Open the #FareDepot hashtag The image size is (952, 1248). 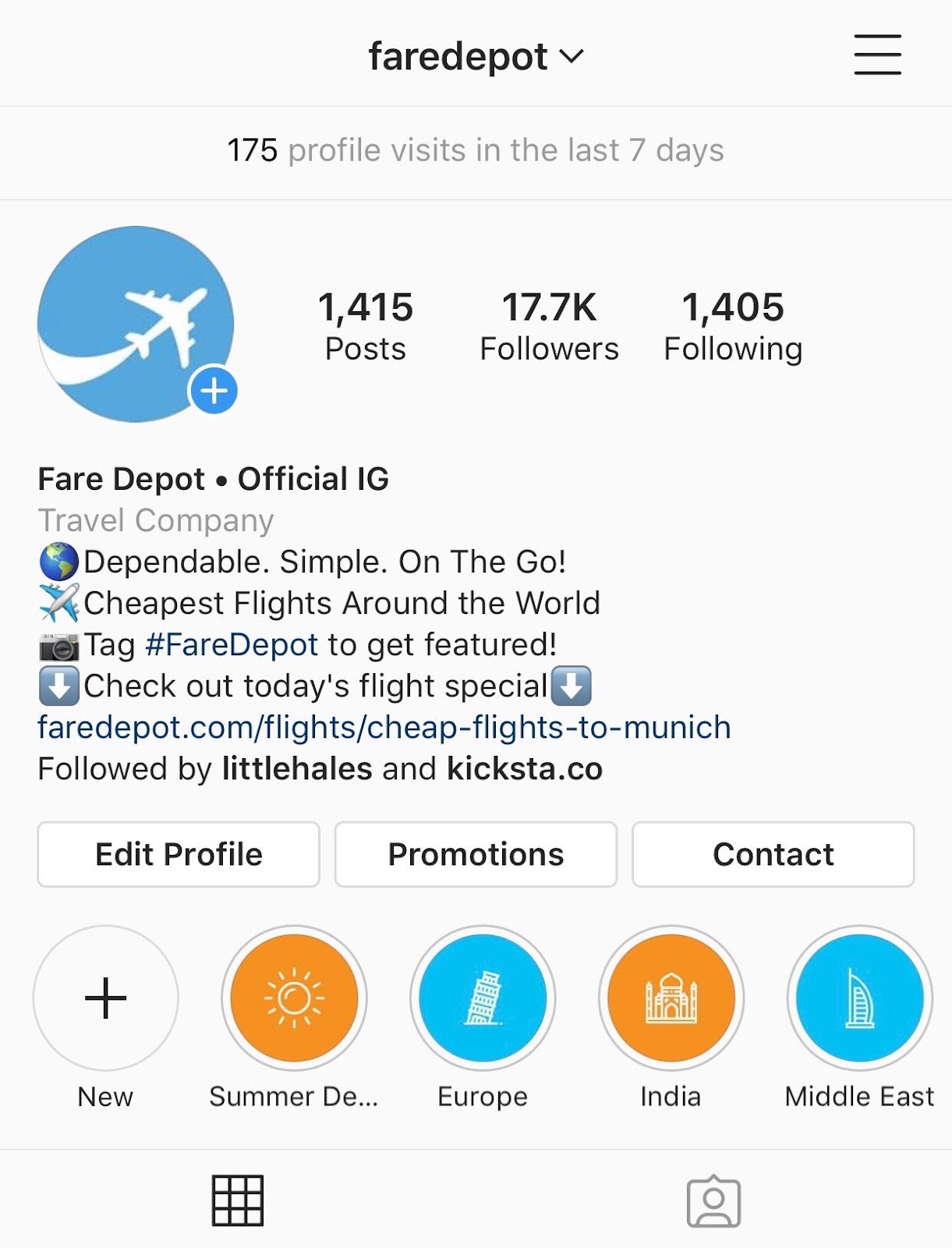[x=232, y=645]
